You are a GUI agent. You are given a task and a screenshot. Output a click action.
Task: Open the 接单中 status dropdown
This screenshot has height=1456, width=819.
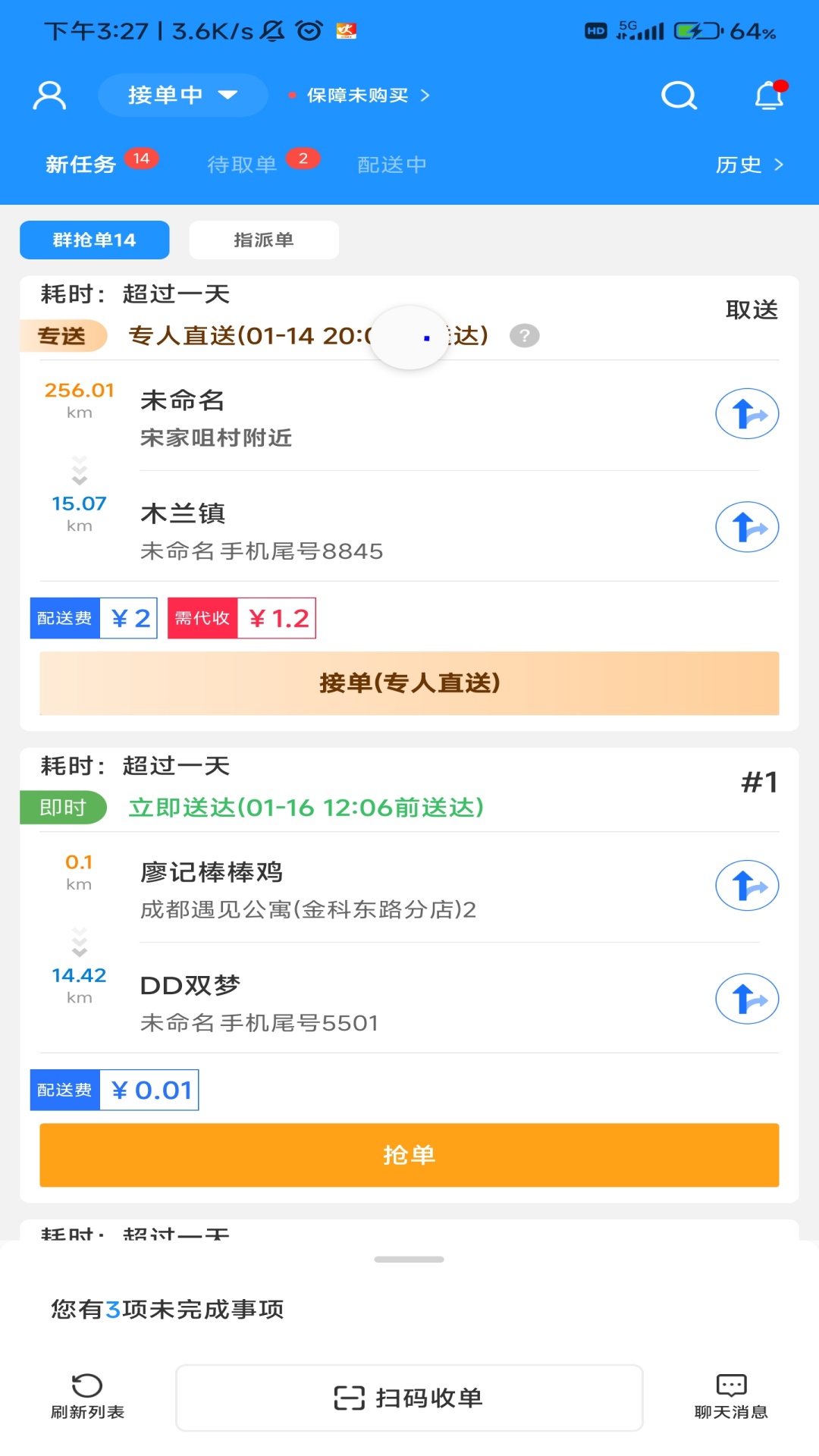click(x=182, y=95)
